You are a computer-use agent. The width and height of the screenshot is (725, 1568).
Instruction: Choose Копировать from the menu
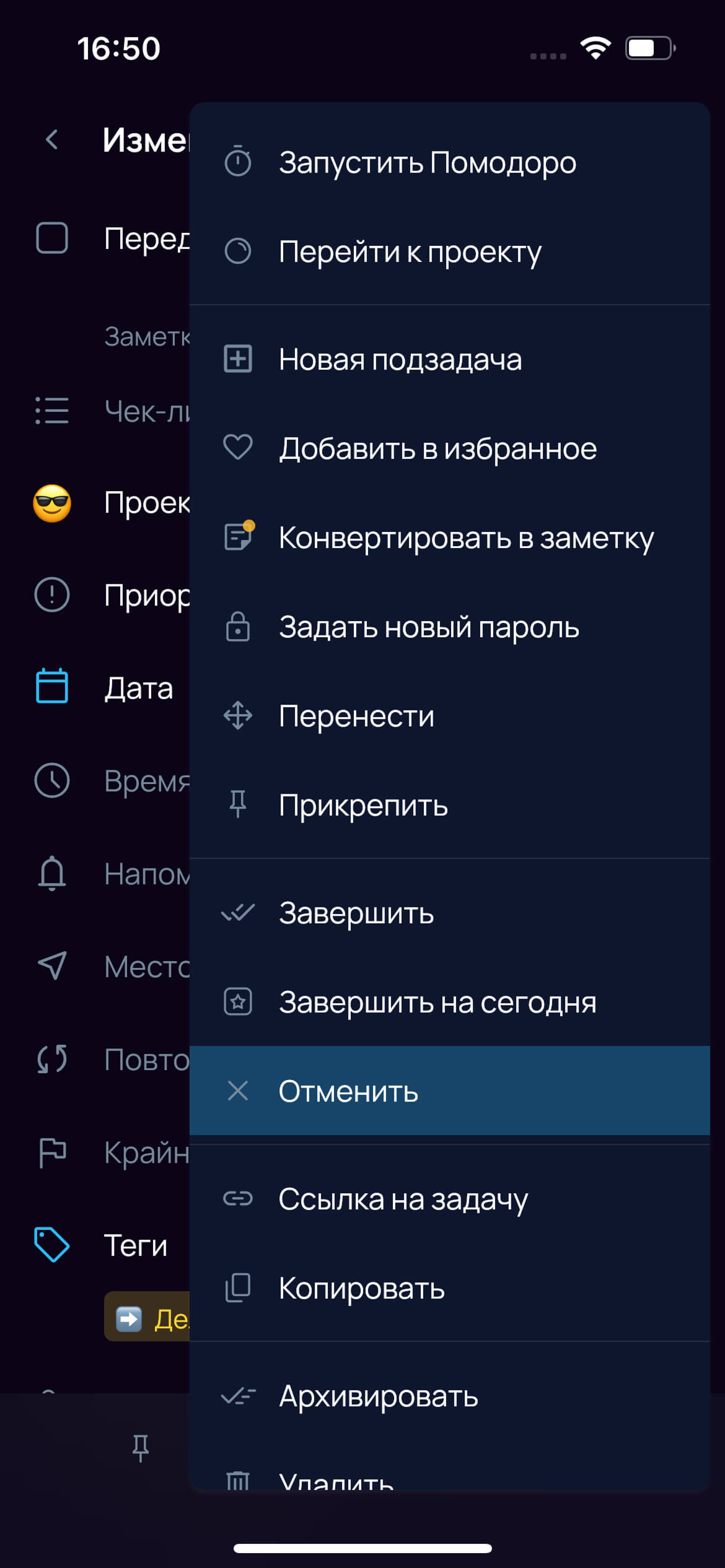[449, 1288]
